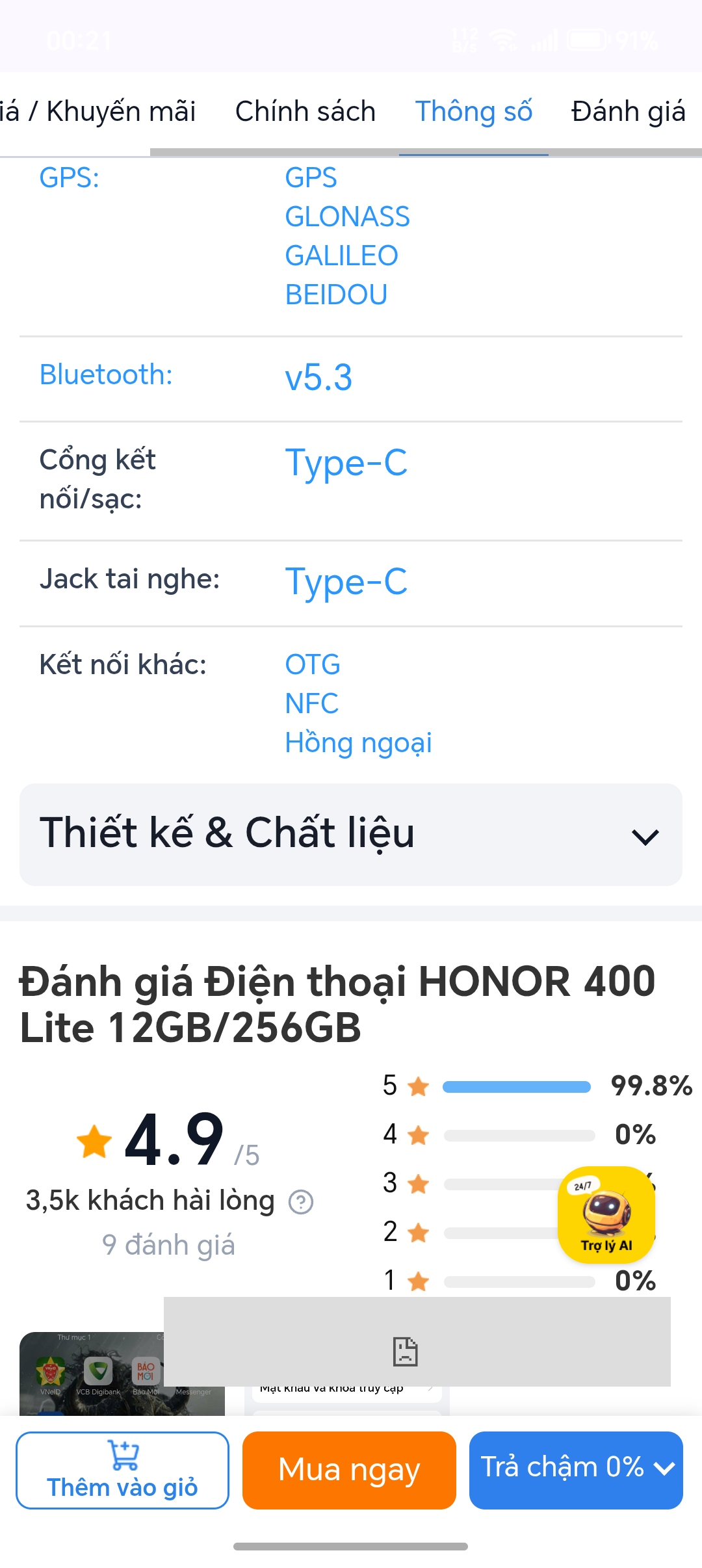702x1568 pixels.
Task: Expand the Thiết kế & Chất liệu section
Action: 351,834
